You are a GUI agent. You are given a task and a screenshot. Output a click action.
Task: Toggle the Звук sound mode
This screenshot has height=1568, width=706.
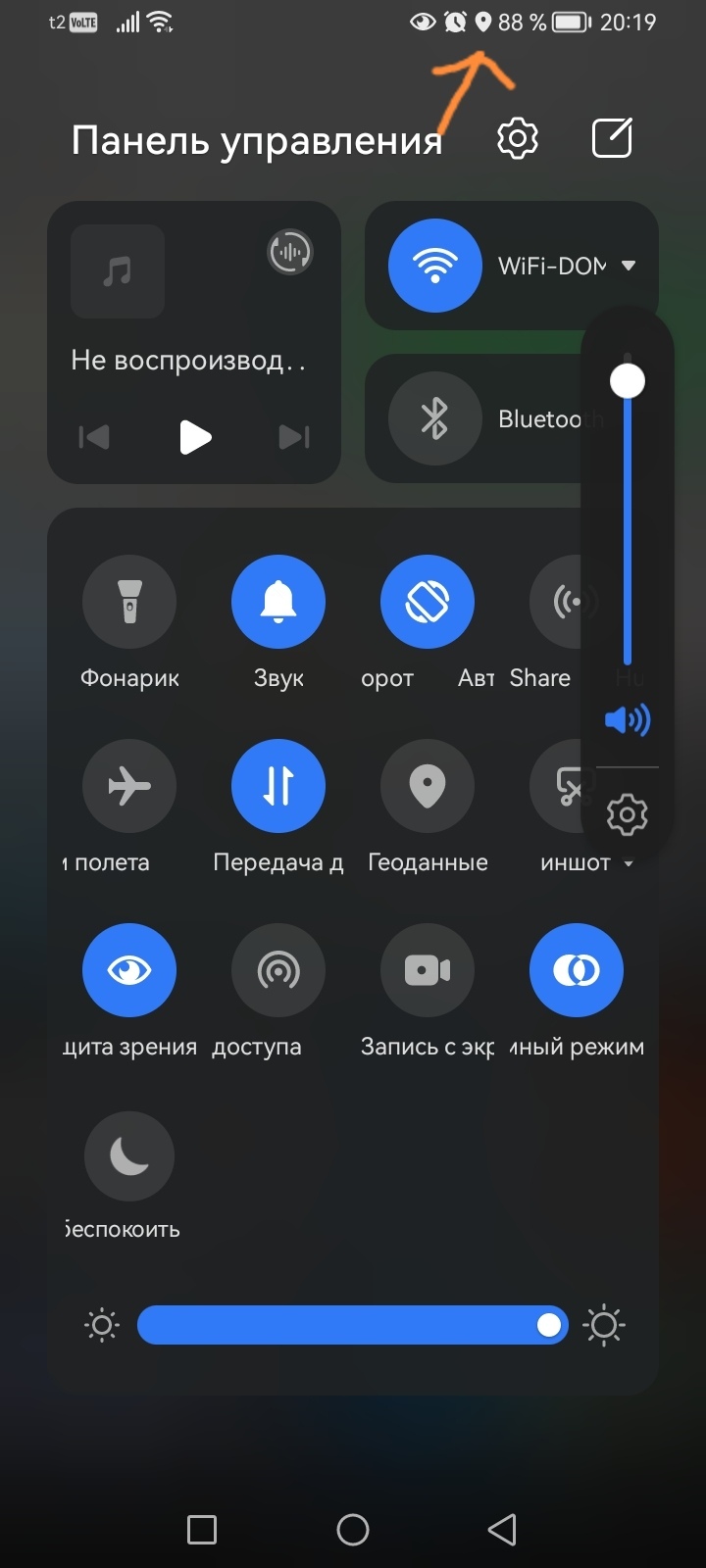pyautogui.click(x=278, y=602)
